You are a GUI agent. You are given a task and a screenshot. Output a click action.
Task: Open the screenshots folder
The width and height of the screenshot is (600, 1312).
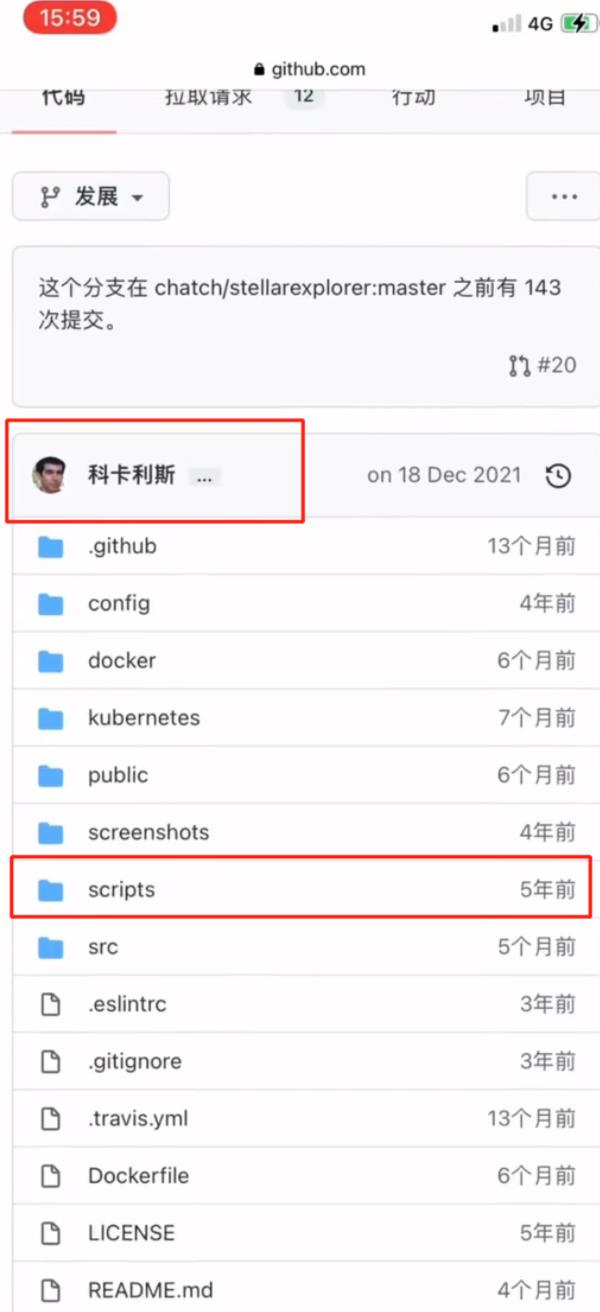click(149, 832)
